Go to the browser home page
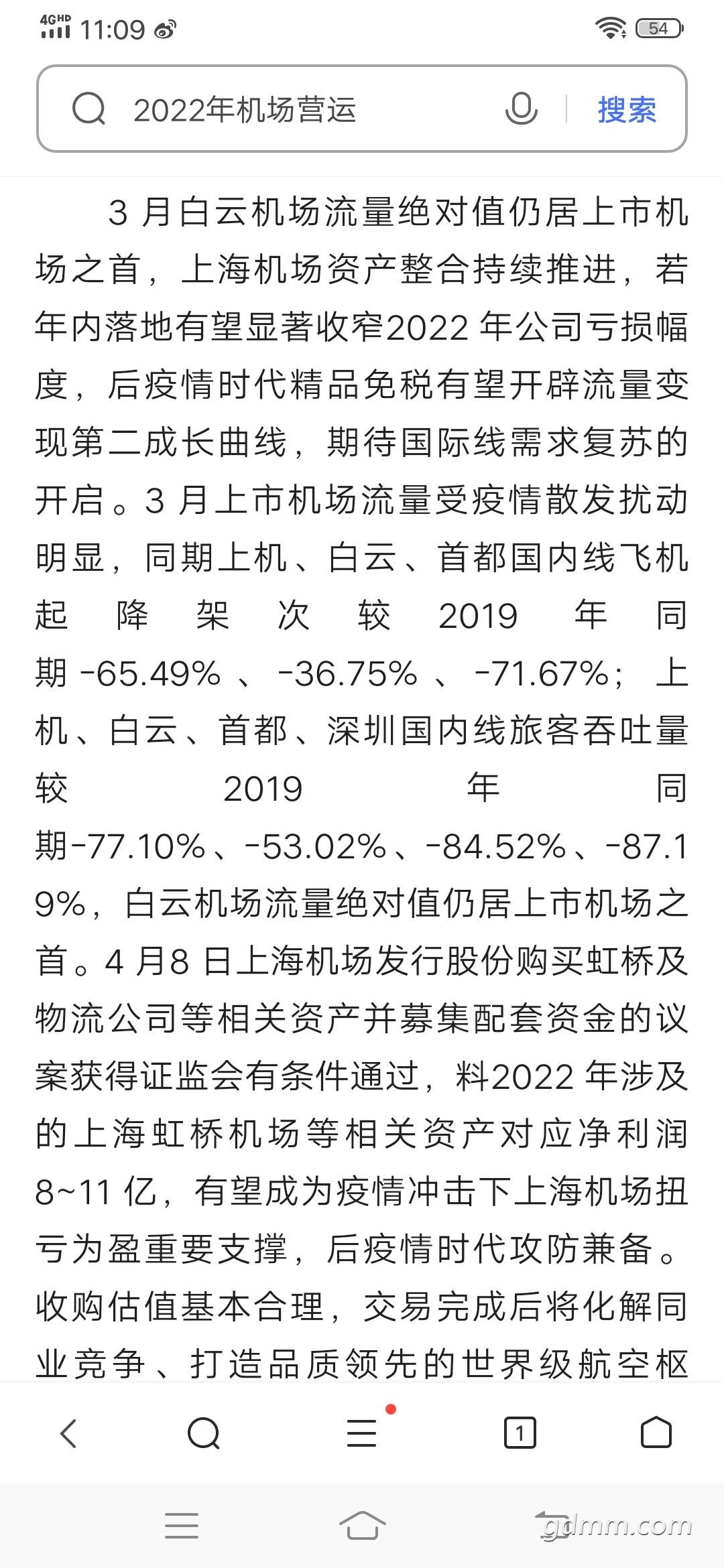Image resolution: width=724 pixels, height=1568 pixels. pyautogui.click(x=656, y=1433)
